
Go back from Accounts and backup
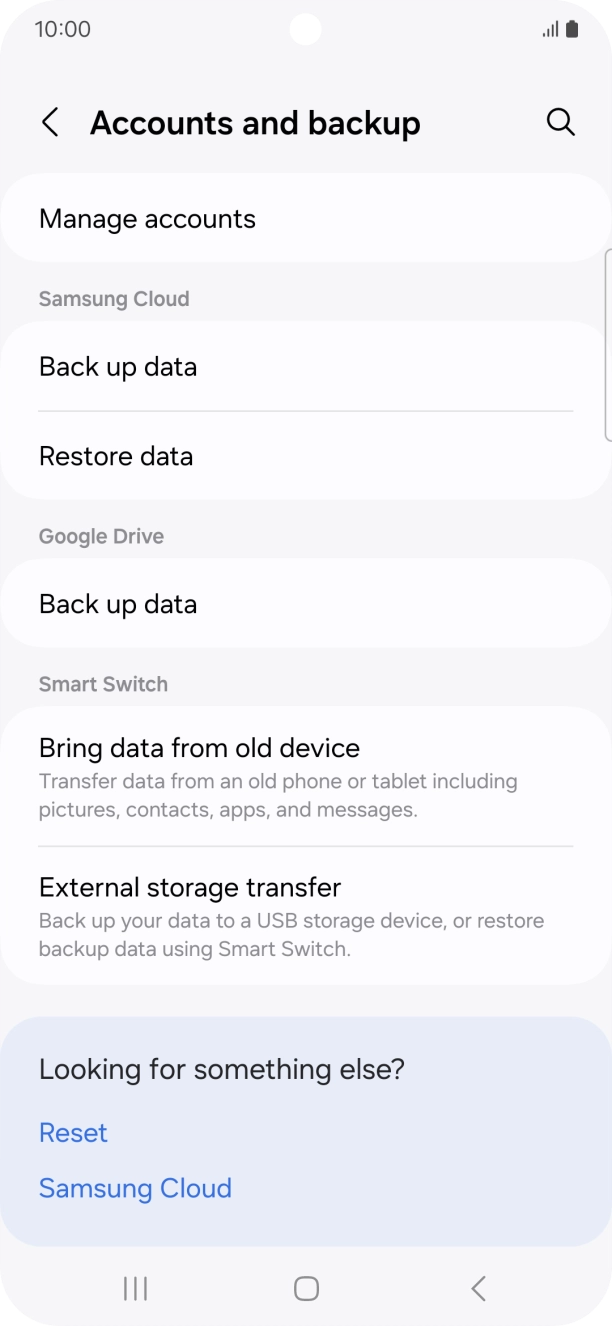pos(50,123)
